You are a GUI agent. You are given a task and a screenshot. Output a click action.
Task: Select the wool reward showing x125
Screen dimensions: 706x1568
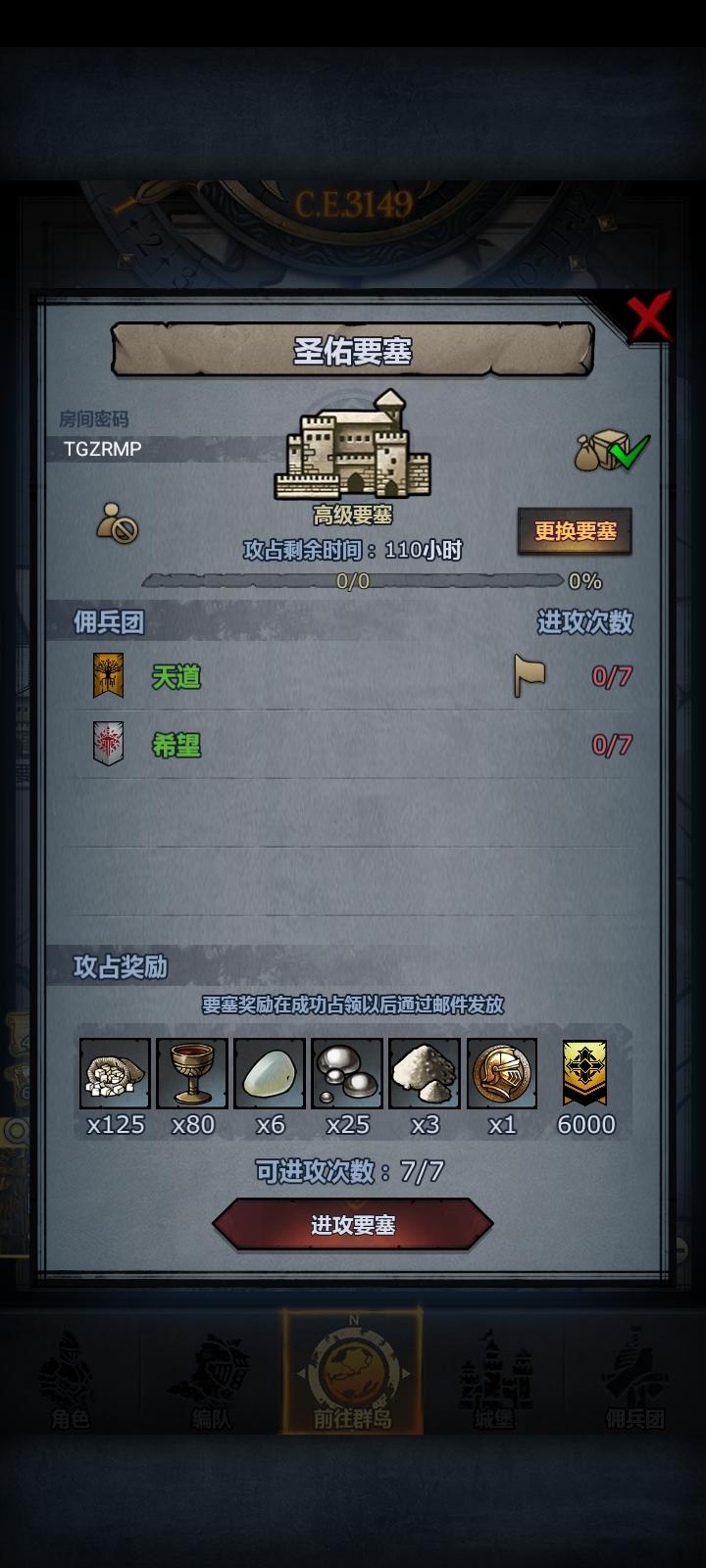[113, 1075]
